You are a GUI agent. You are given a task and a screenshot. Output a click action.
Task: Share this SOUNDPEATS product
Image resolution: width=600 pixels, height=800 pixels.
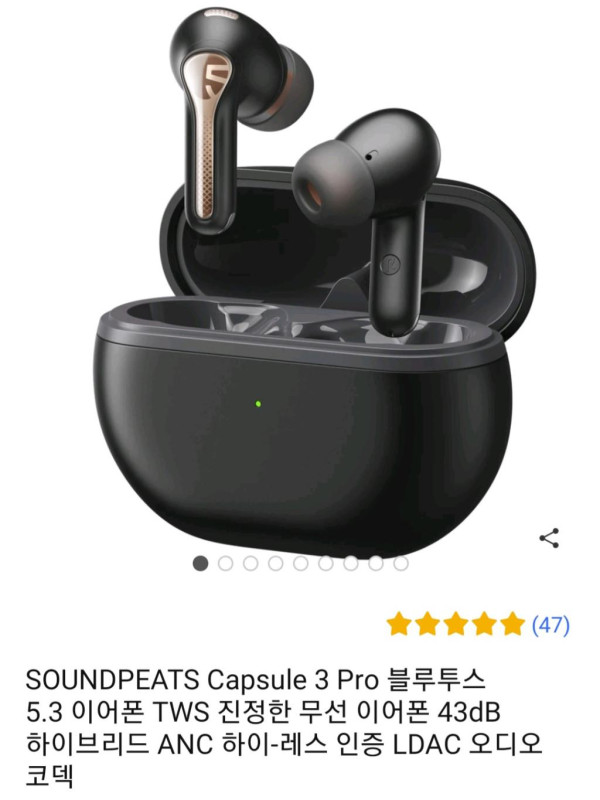coord(549,538)
